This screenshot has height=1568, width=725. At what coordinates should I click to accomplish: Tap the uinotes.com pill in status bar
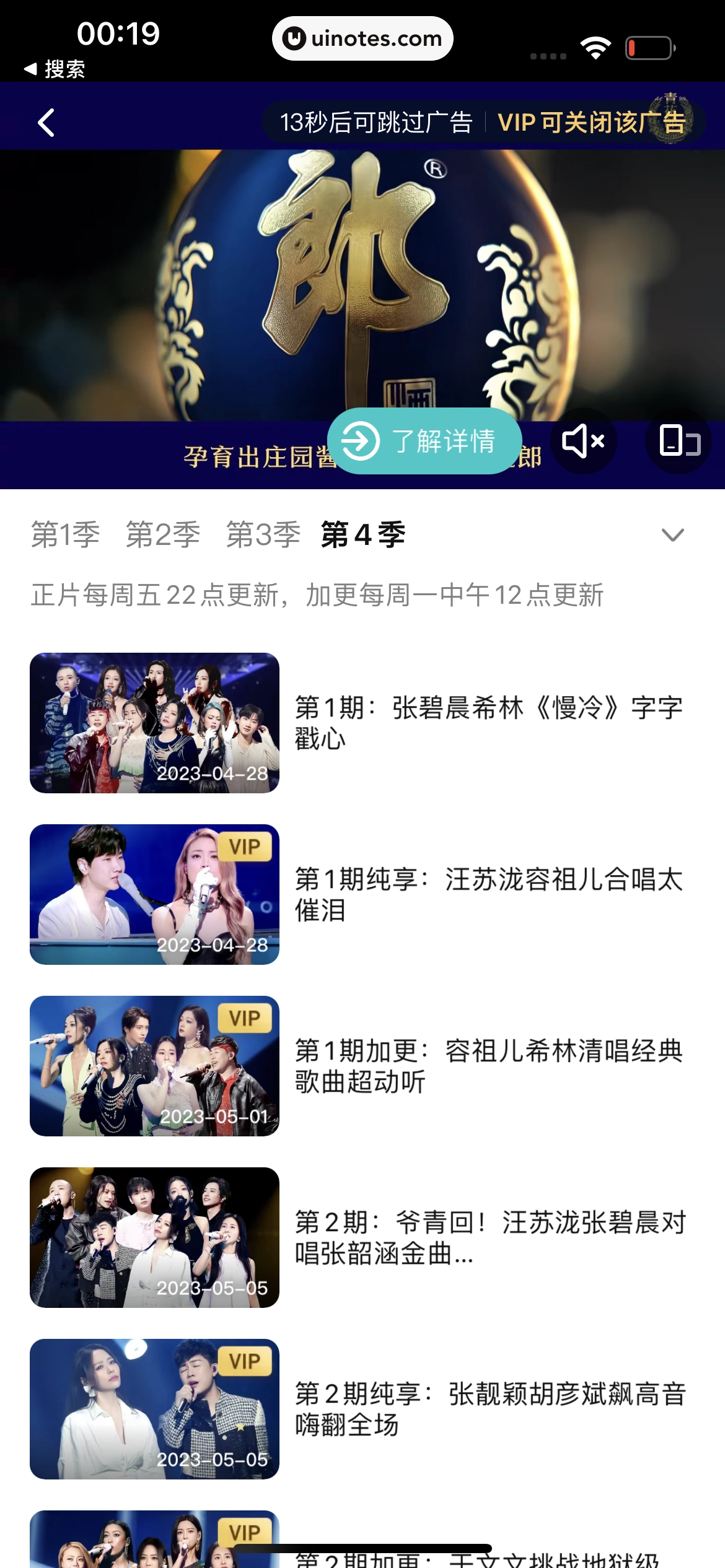tap(362, 38)
